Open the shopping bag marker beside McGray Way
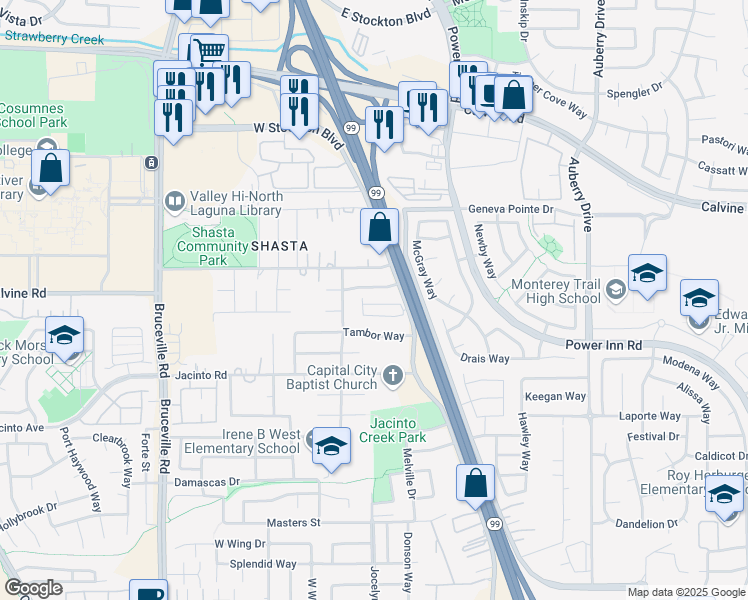The width and height of the screenshot is (748, 600). [x=380, y=228]
